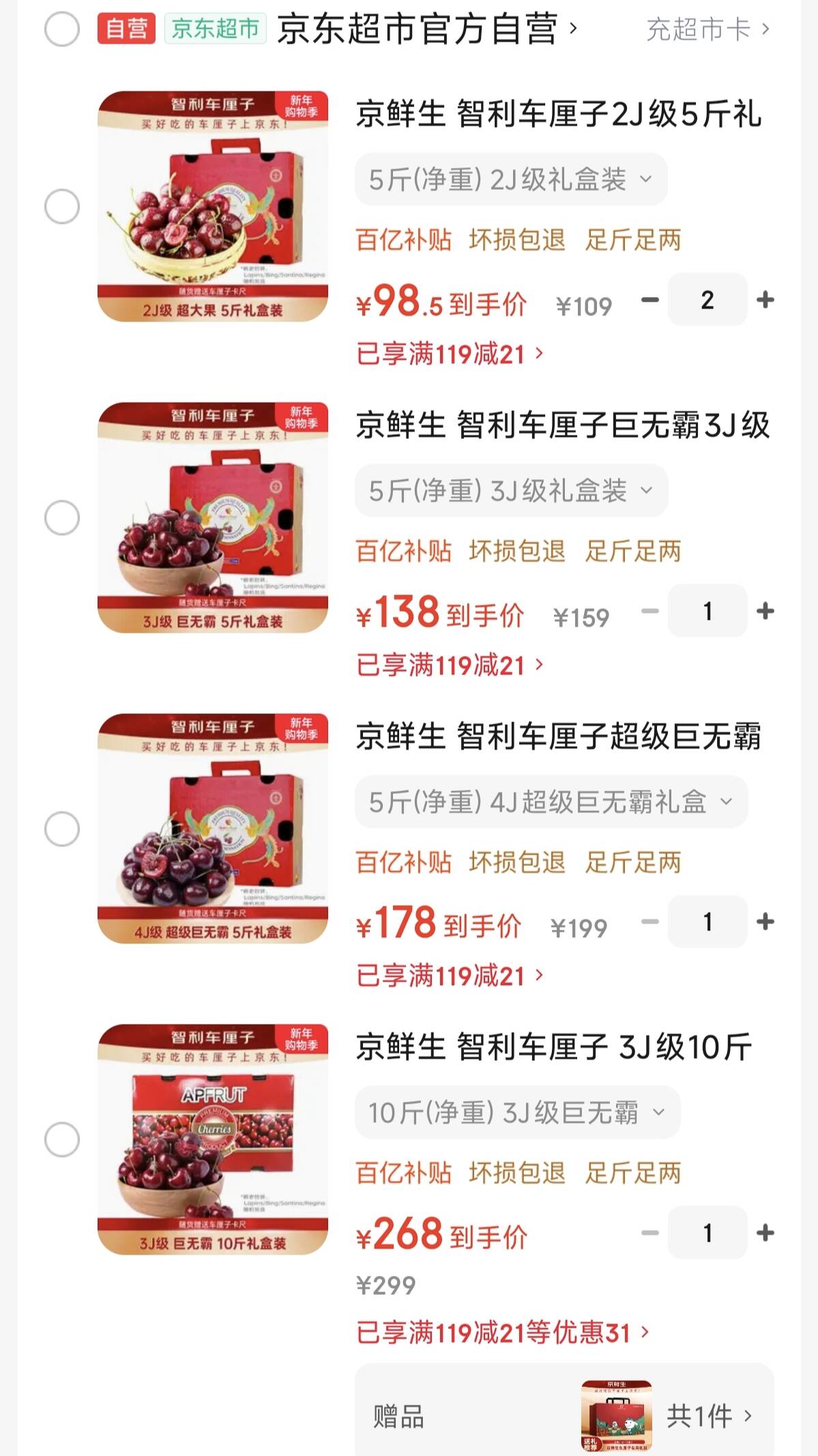Select the 超级巨无霸 4J cherry item
The height and width of the screenshot is (1456, 818).
[62, 829]
